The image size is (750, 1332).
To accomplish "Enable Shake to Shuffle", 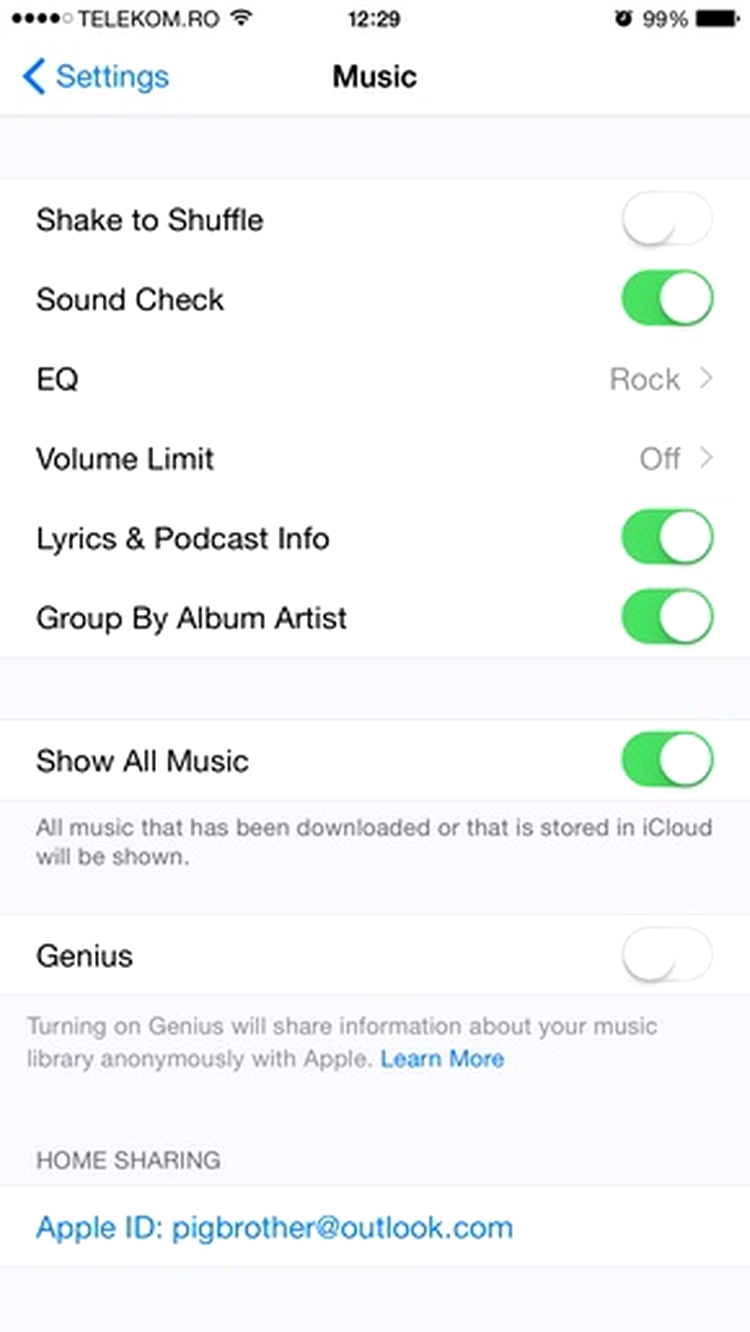I will pyautogui.click(x=667, y=219).
